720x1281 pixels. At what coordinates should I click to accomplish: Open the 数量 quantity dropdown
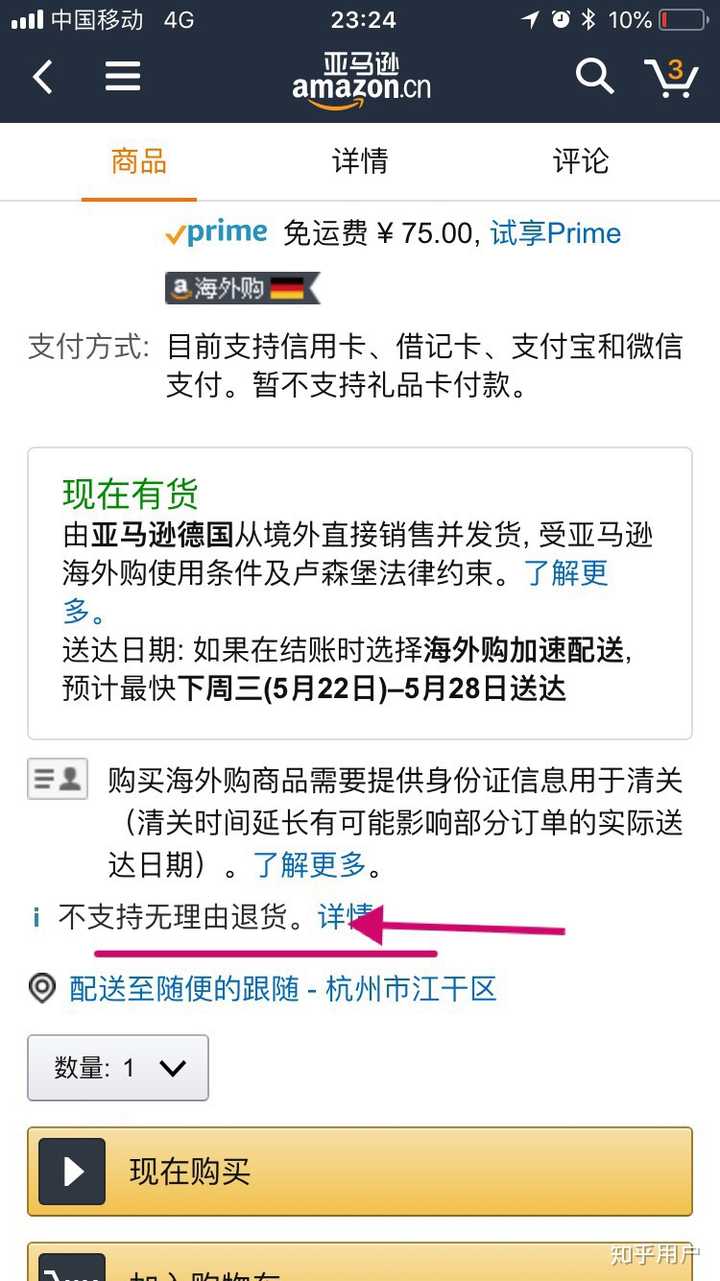(x=117, y=1067)
